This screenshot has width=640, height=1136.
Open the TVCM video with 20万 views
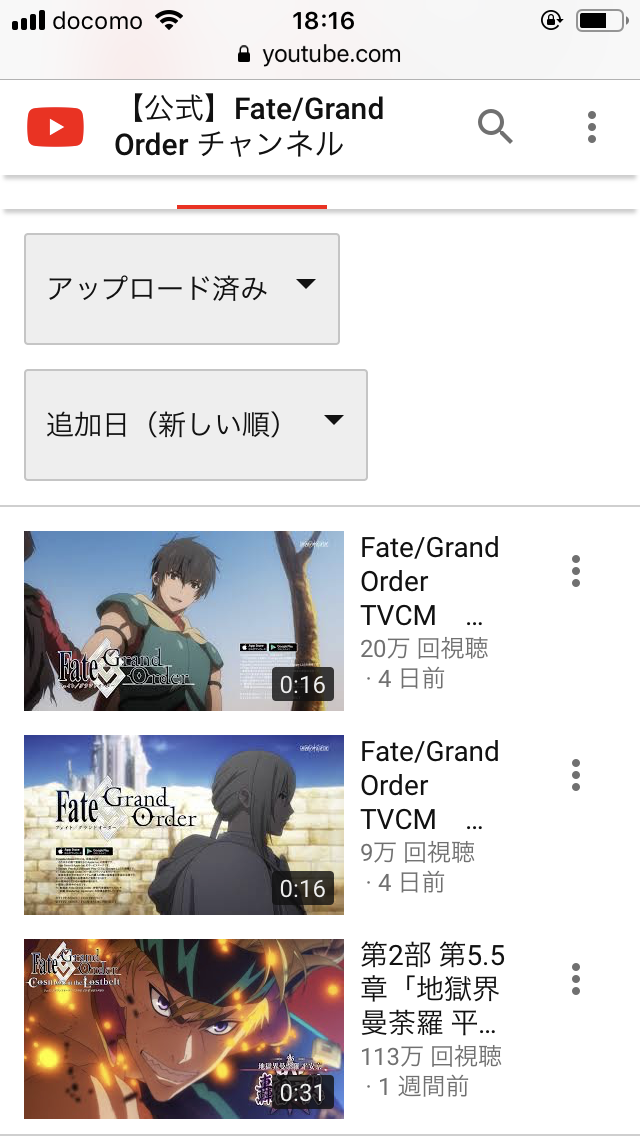click(184, 621)
